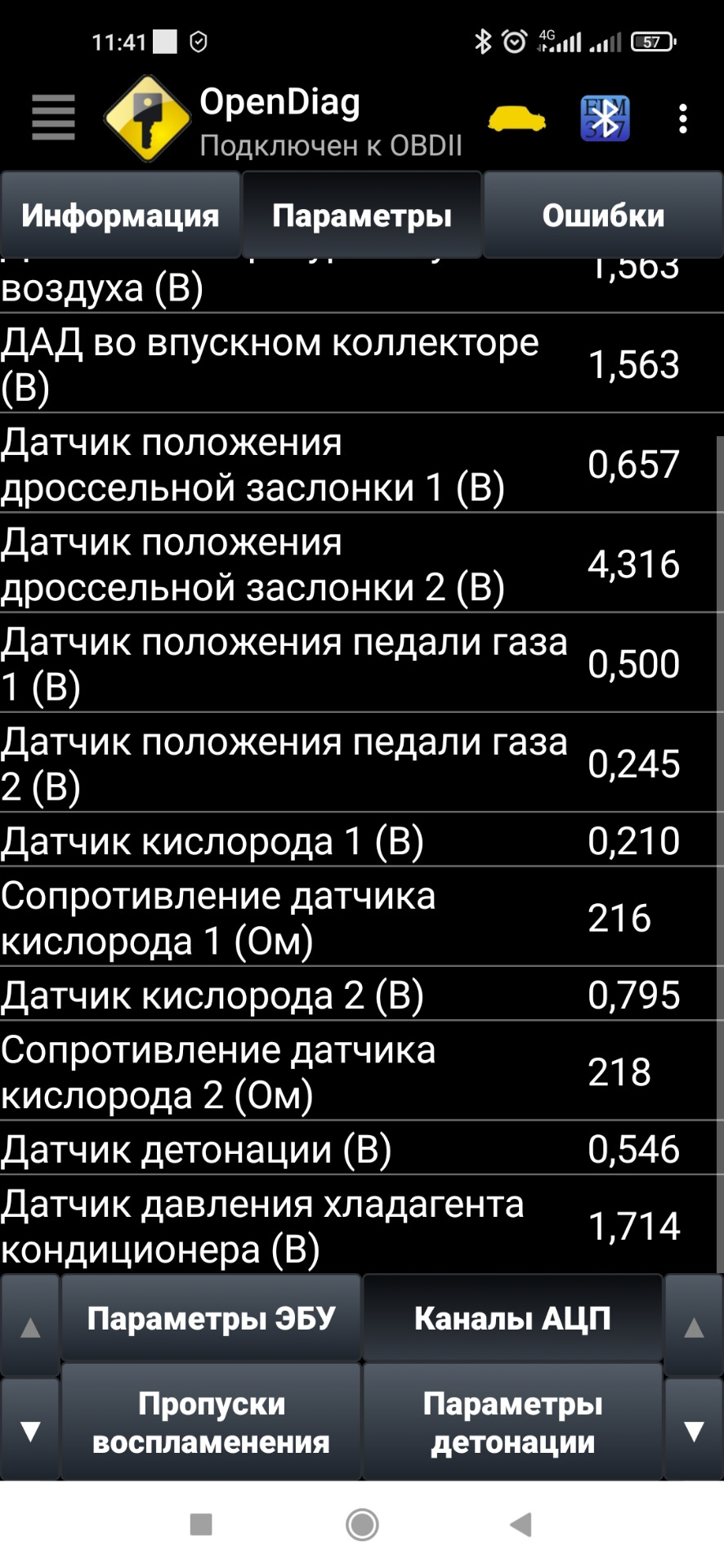Tap the Датчик кислорода 1 (В) row
724x1568 pixels.
[360, 841]
